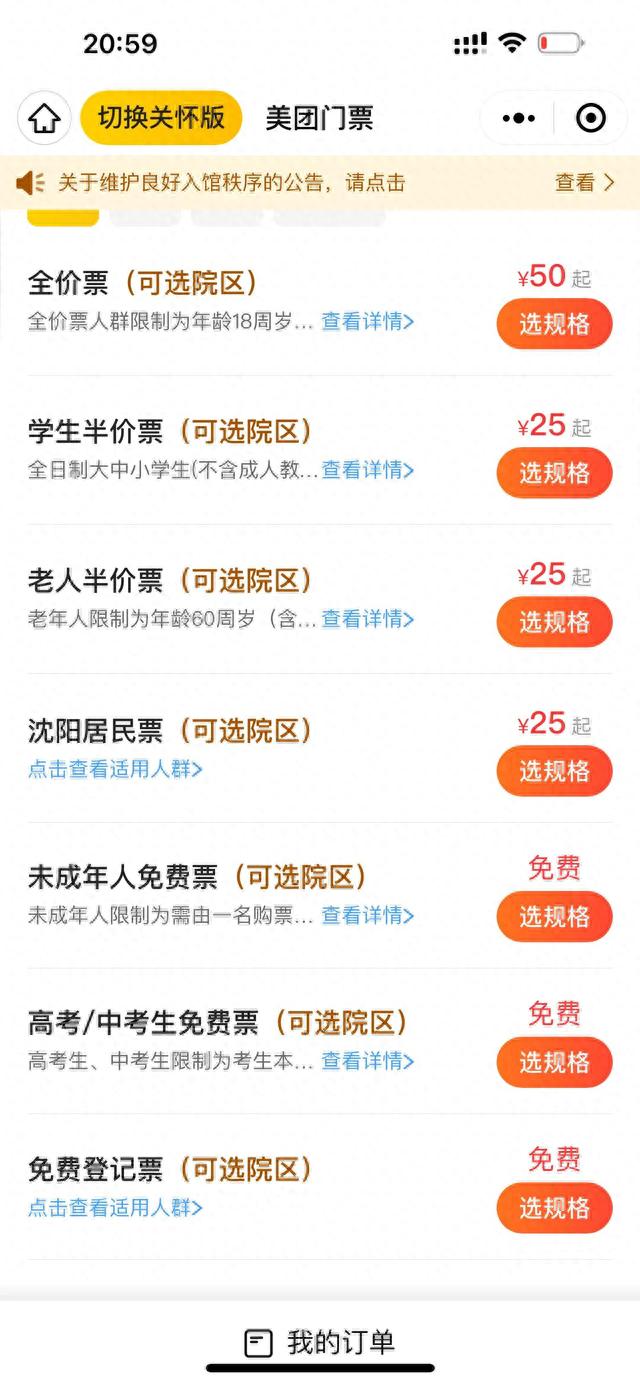Close the mini program via the circle icon
This screenshot has height=1386, width=640.
click(591, 118)
